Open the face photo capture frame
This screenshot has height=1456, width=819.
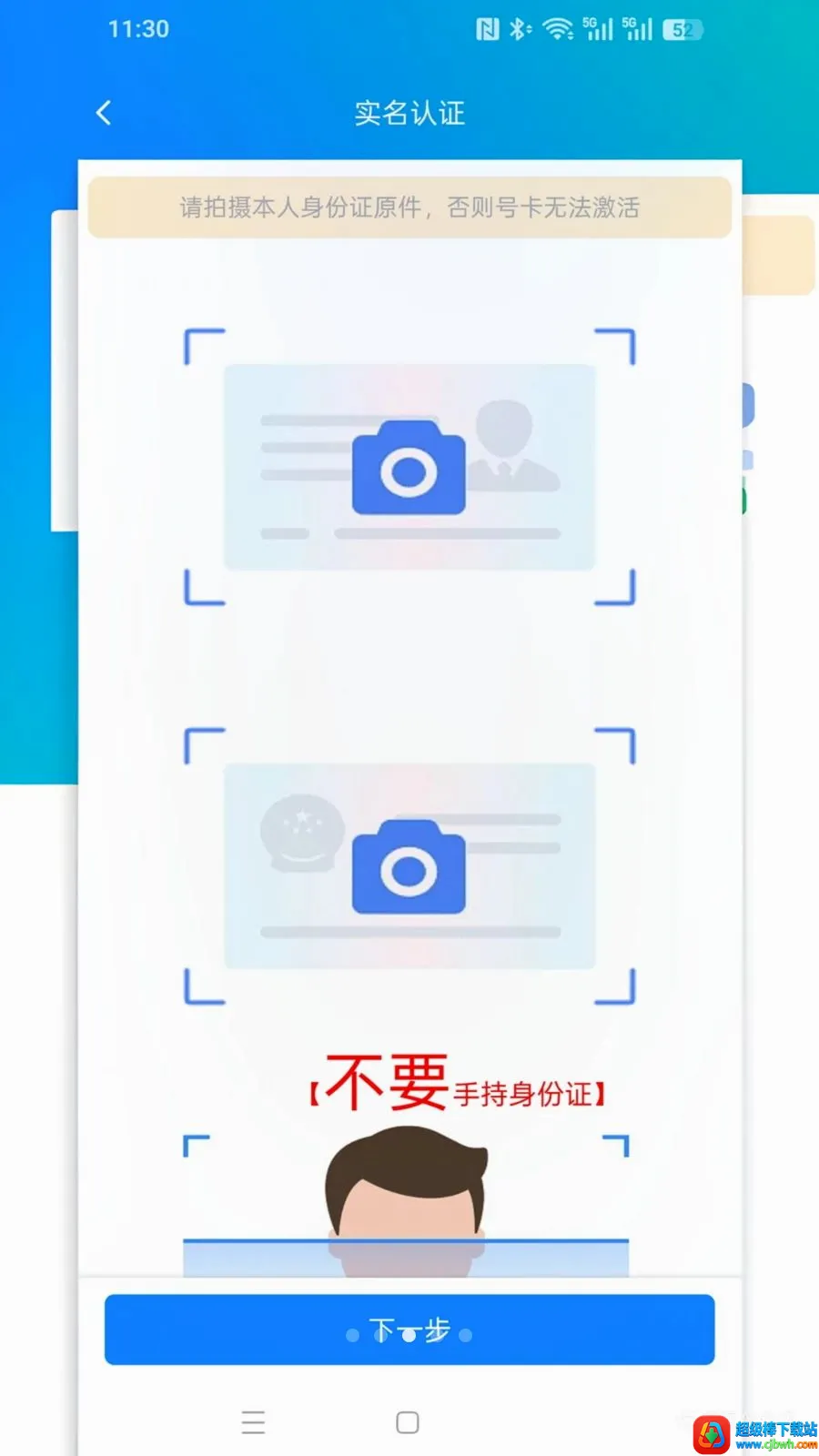pyautogui.click(x=406, y=1205)
